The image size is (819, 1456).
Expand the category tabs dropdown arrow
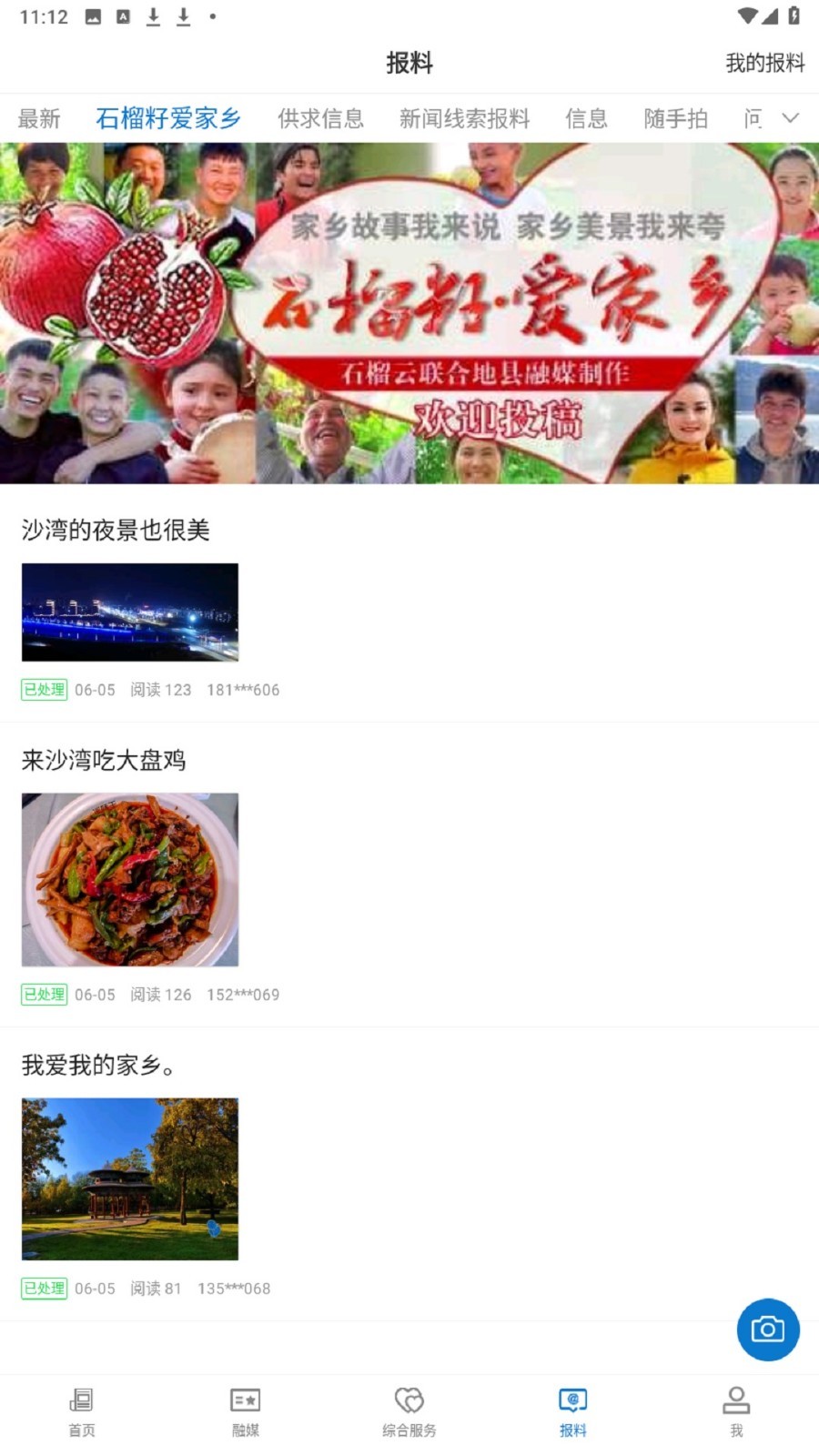790,118
